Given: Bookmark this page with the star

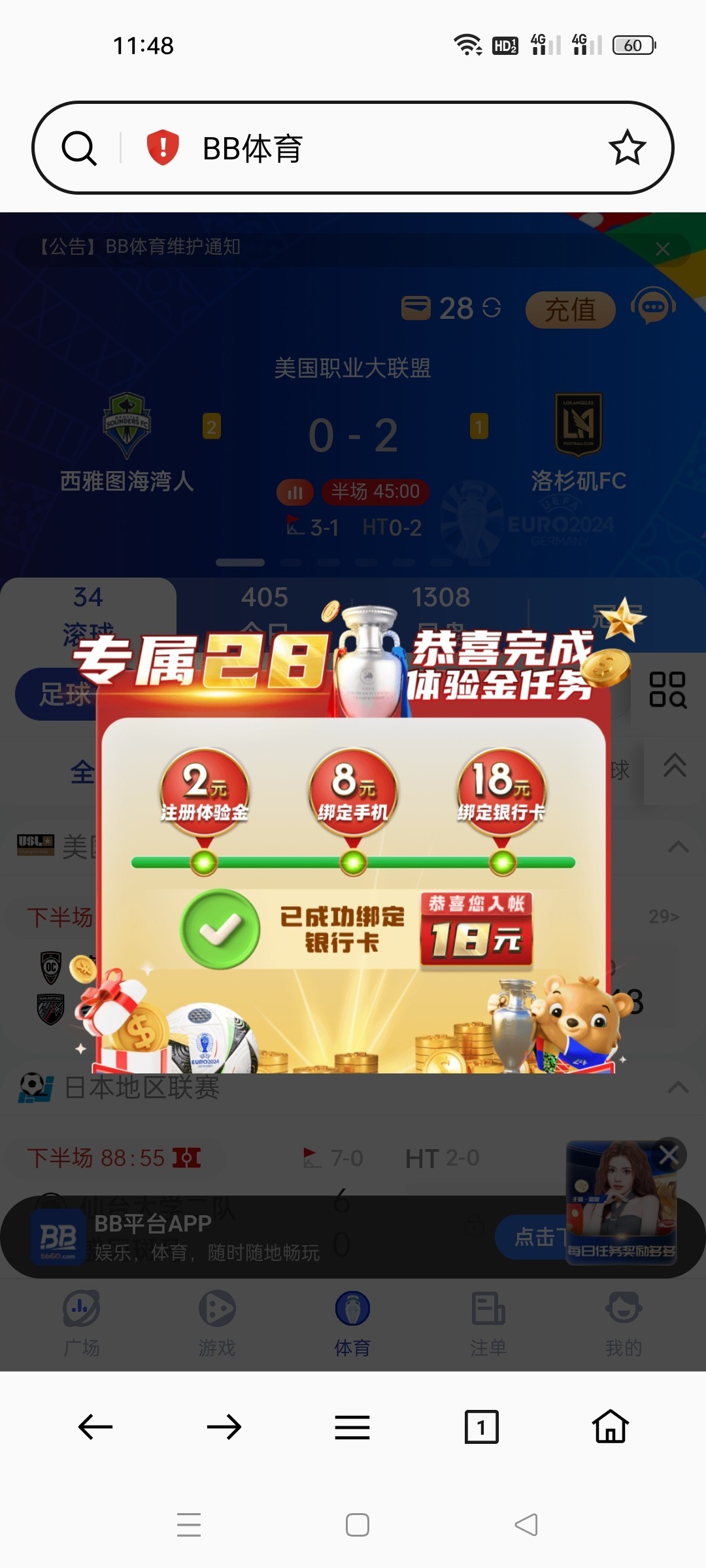Looking at the screenshot, I should point(627,148).
